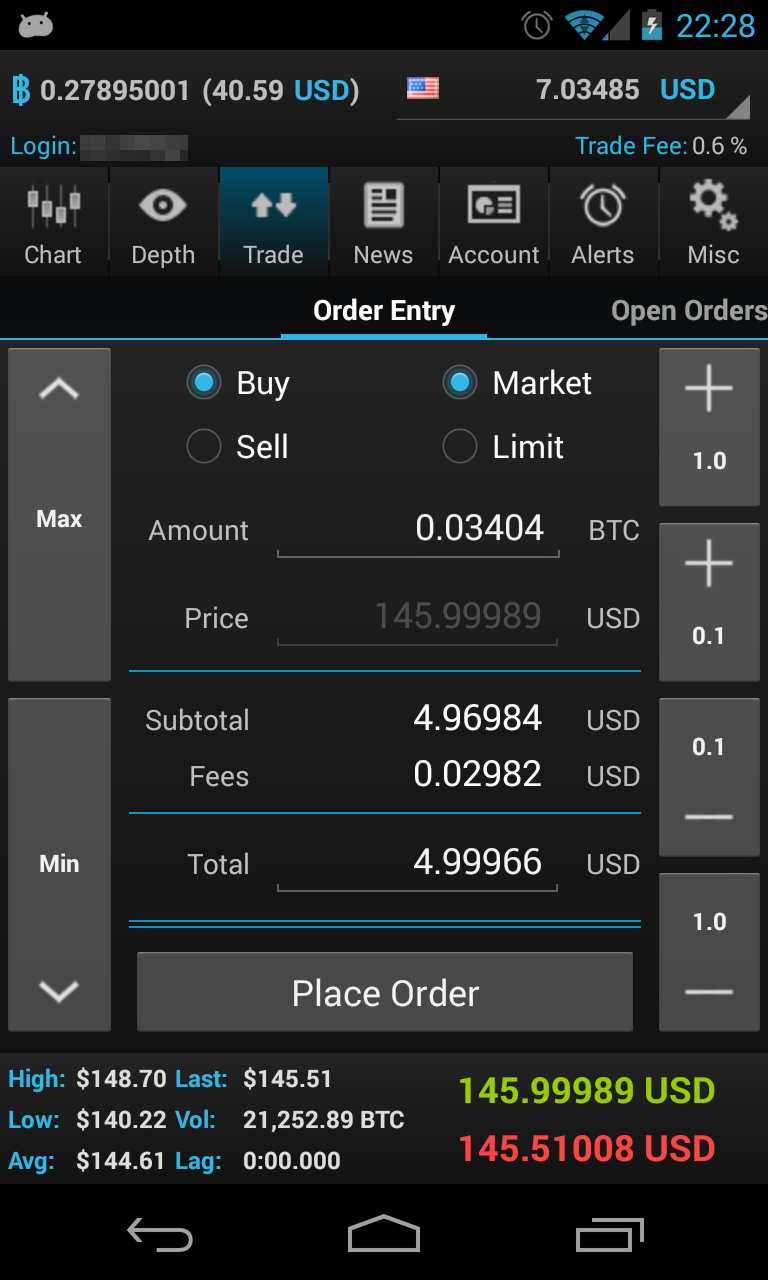Open the News section

tap(383, 222)
